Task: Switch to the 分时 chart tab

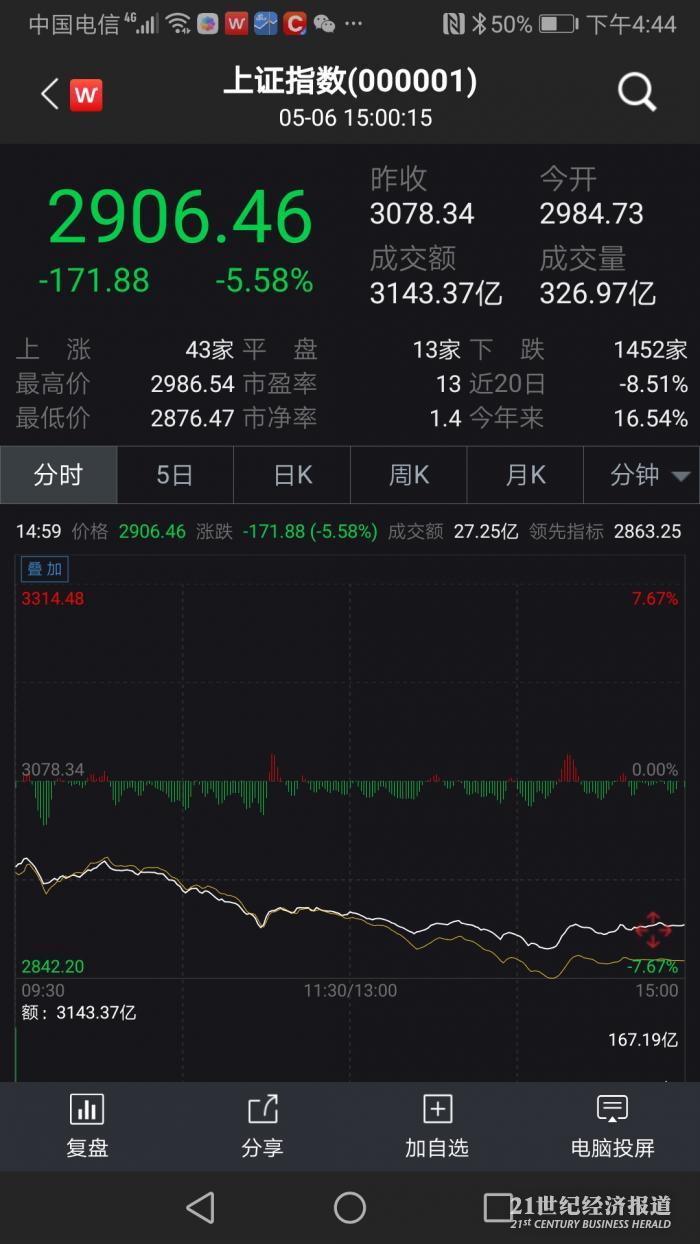Action: [58, 475]
